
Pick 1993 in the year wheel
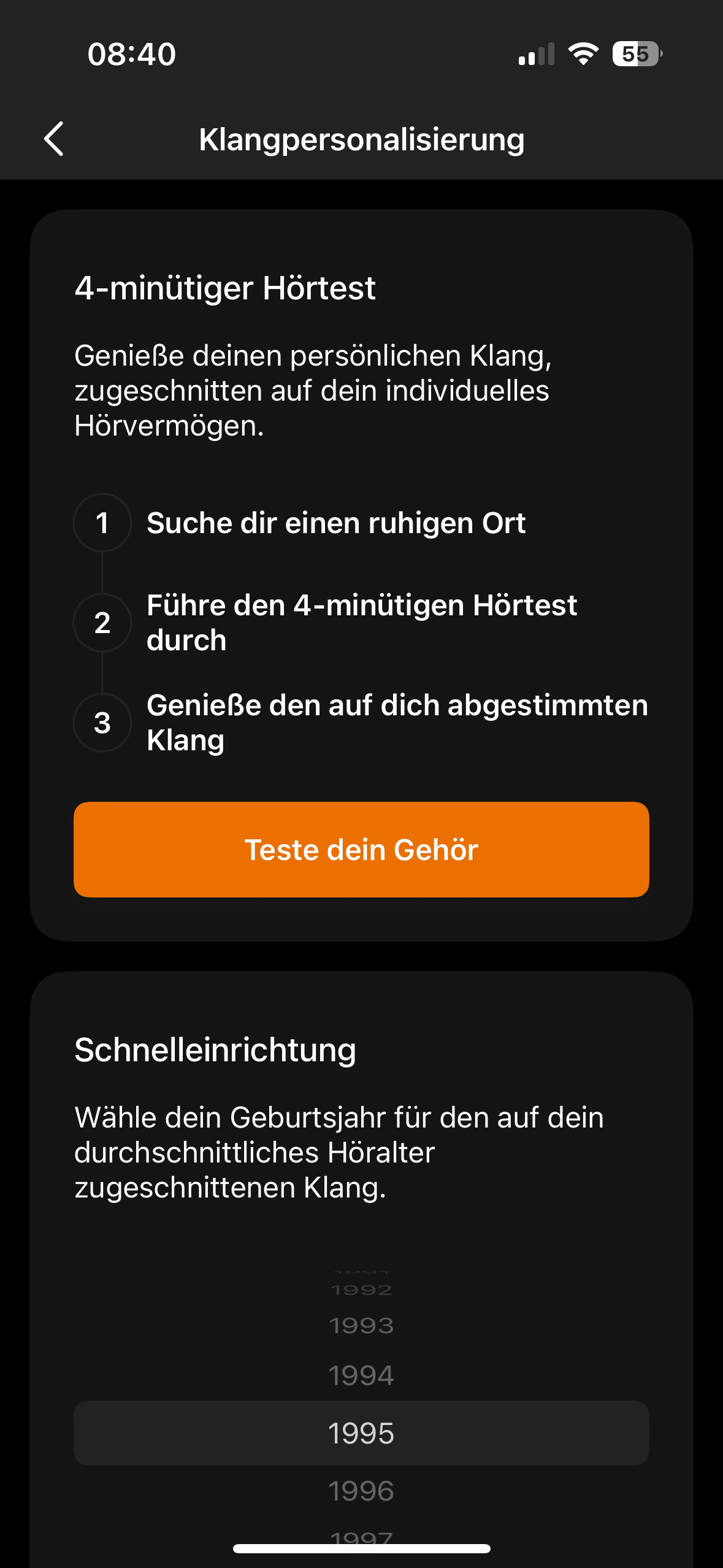361,1326
